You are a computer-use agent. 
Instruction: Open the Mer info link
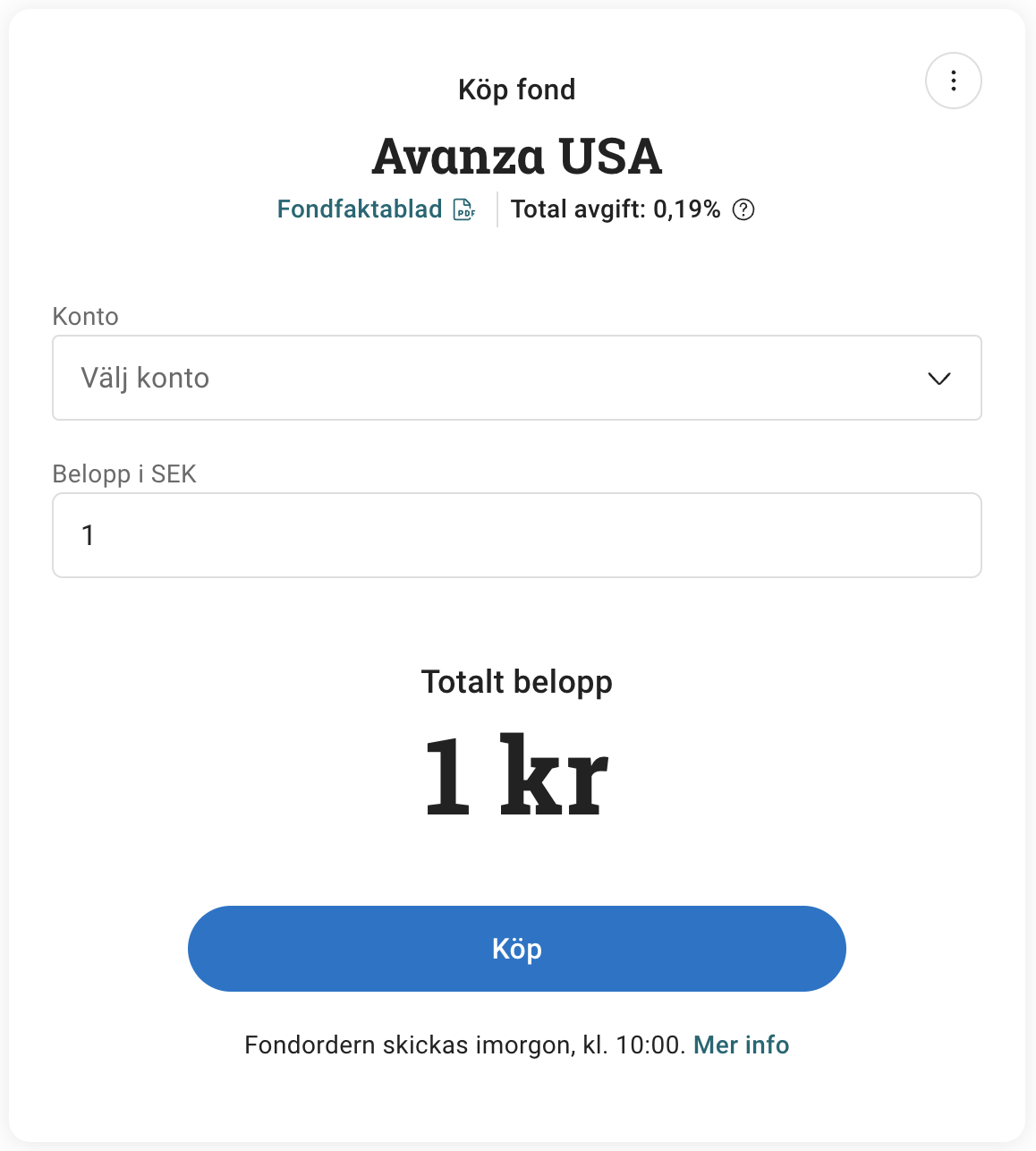(741, 1045)
